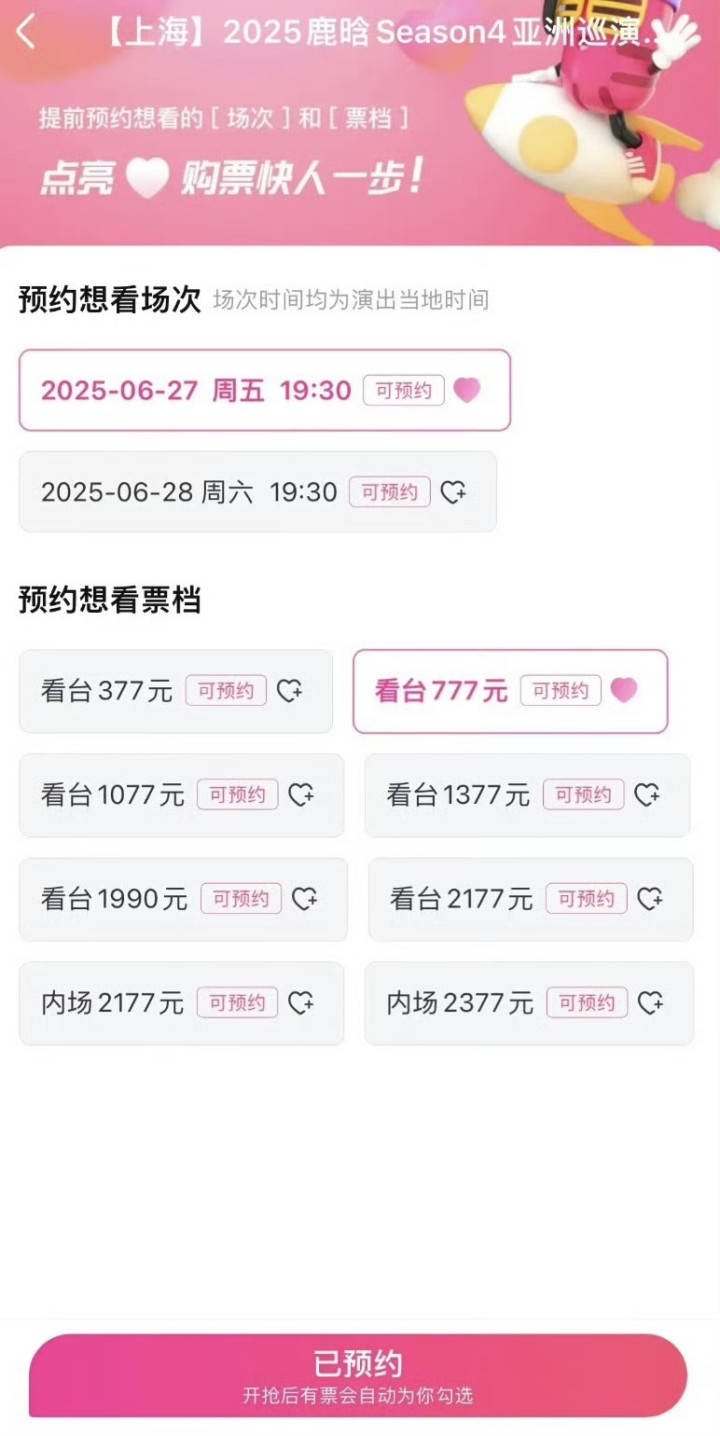
Task: Tap the 已预约 button at the bottom
Action: [x=358, y=1375]
